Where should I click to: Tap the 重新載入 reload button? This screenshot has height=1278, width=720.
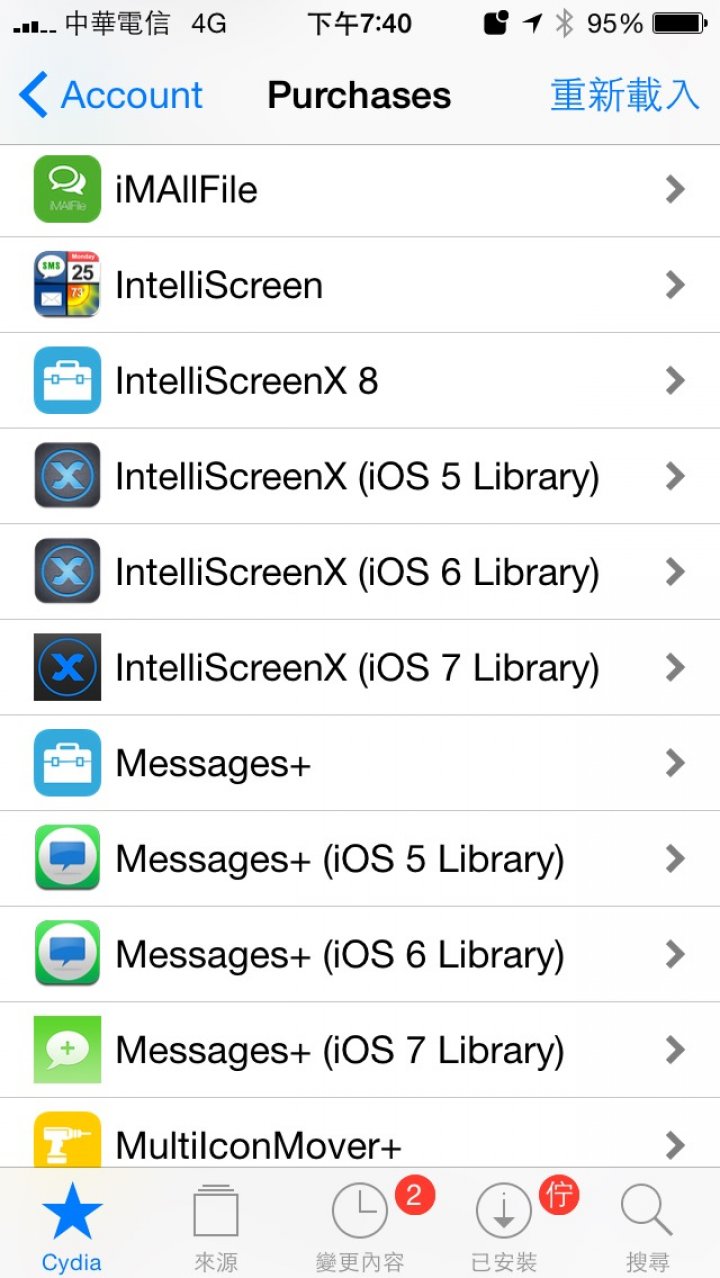625,95
